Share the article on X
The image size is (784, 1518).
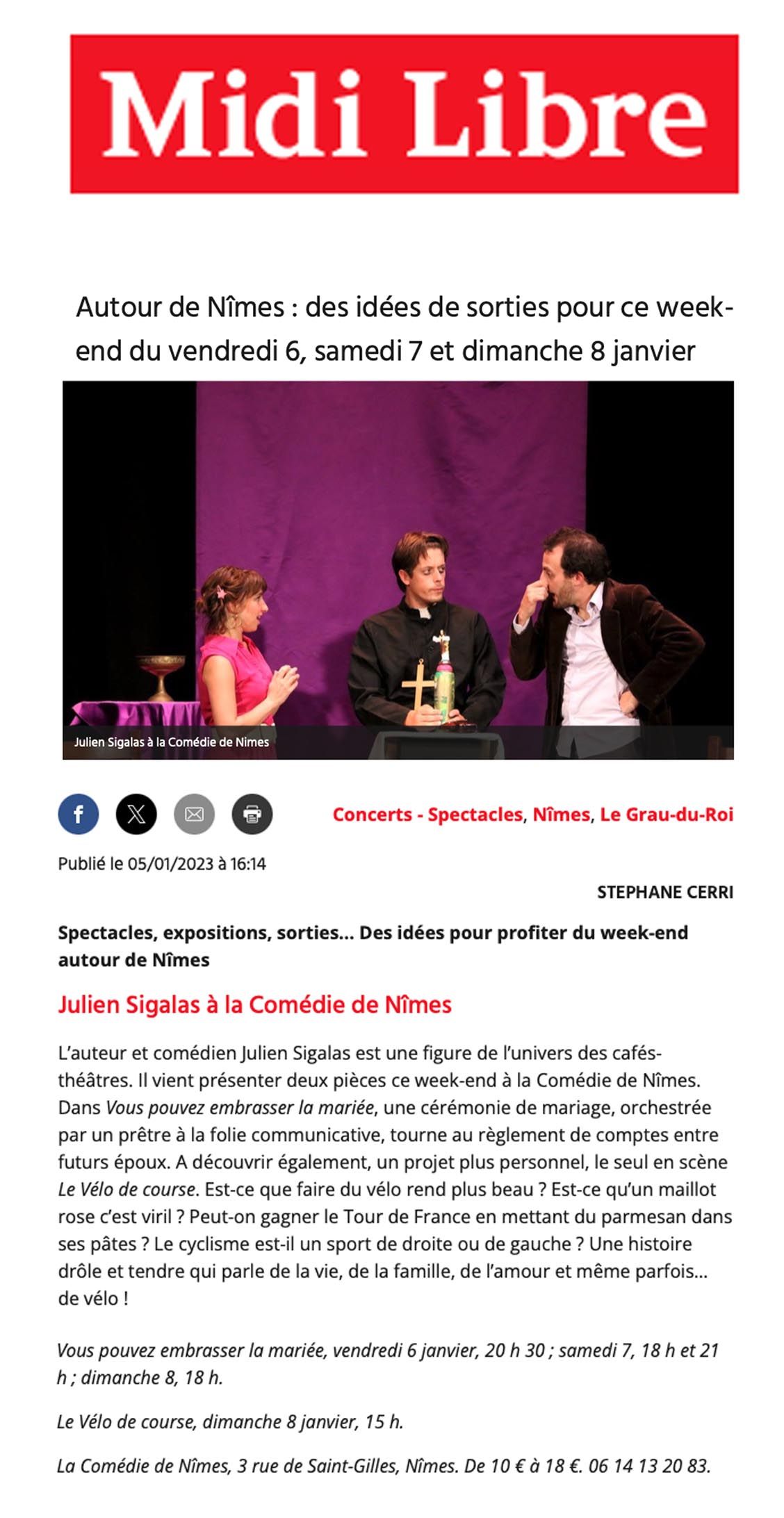[136, 814]
